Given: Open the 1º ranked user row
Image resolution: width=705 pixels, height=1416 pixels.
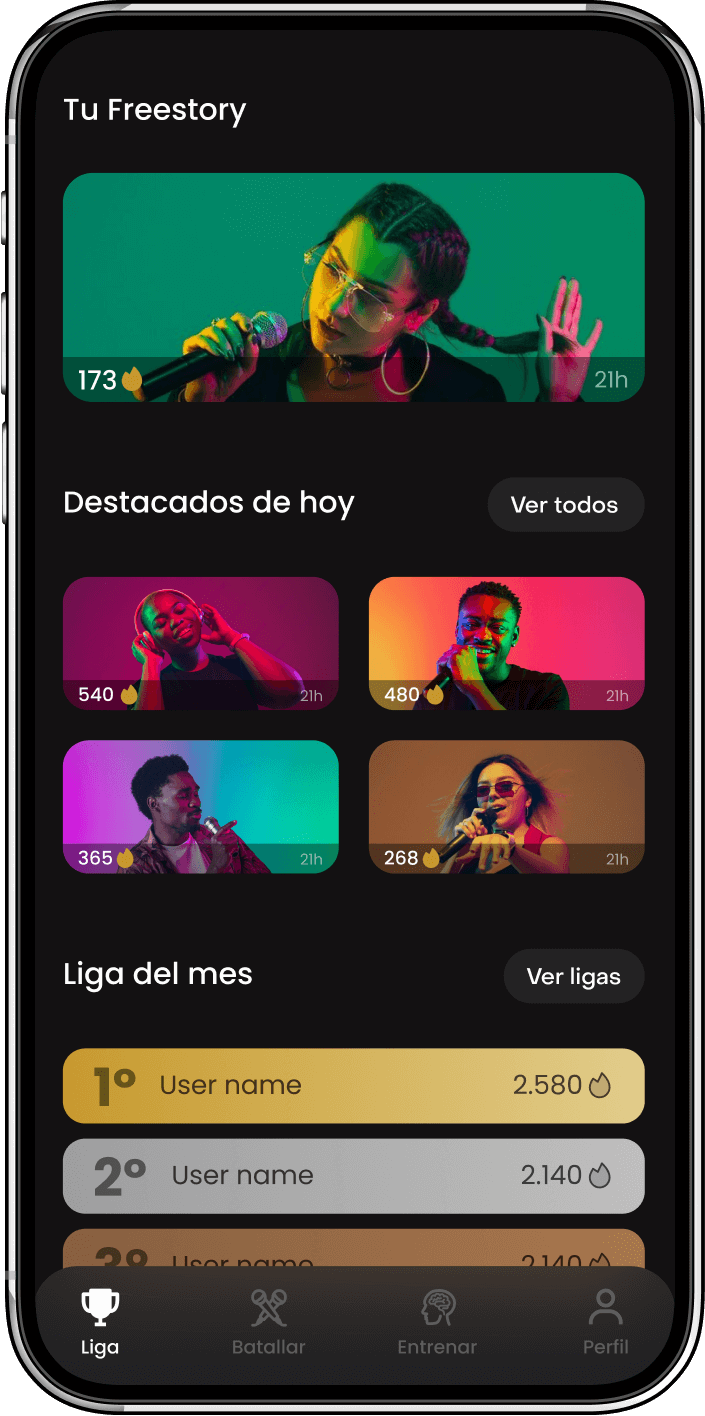Looking at the screenshot, I should [353, 1085].
